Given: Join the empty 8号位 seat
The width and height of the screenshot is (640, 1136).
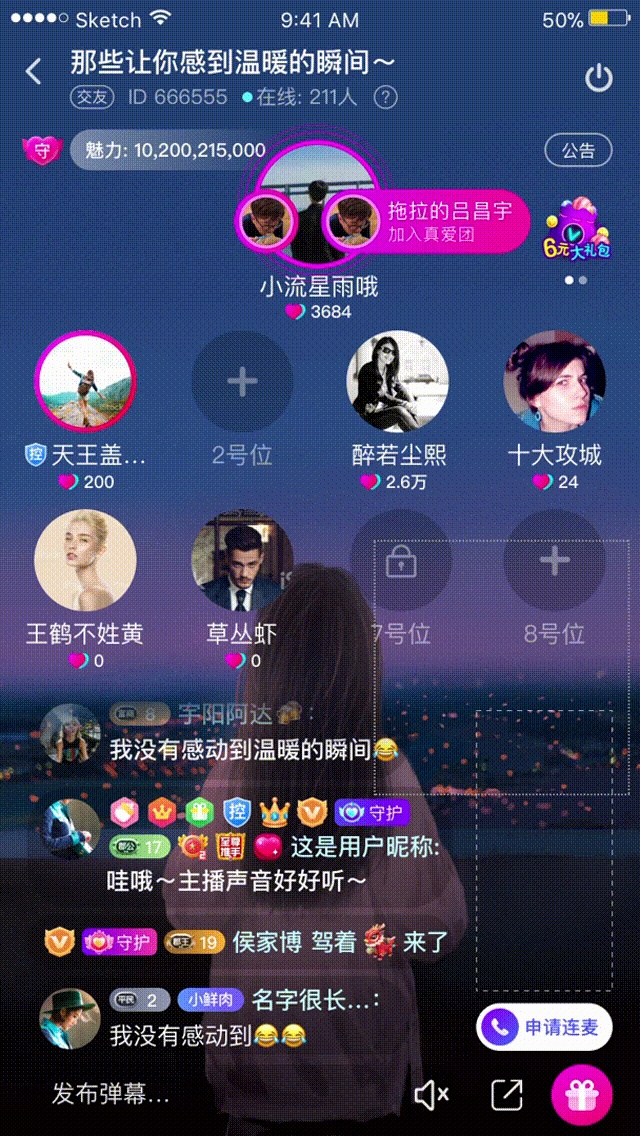Looking at the screenshot, I should coord(554,560).
